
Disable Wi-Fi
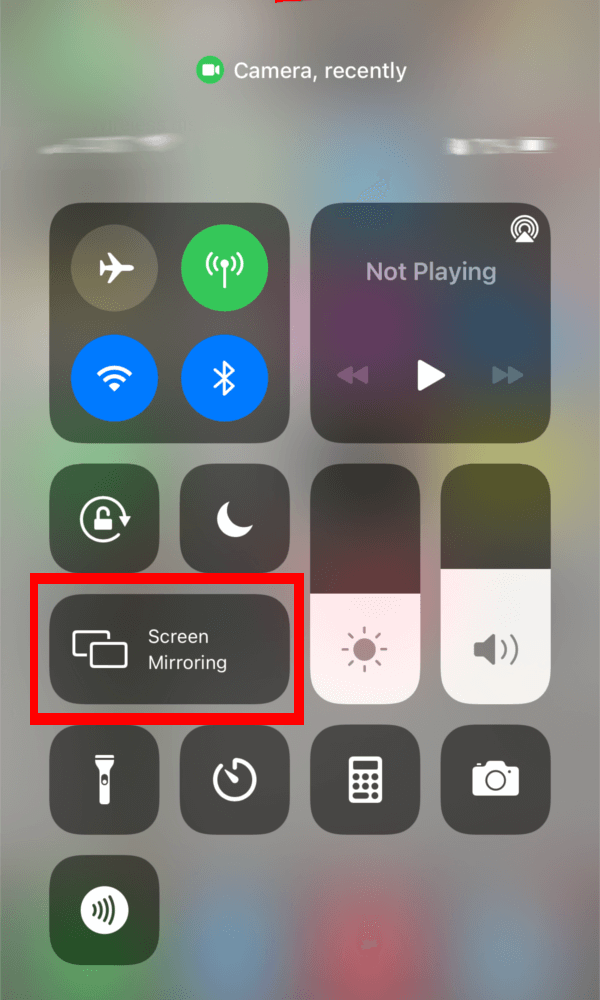click(114, 378)
